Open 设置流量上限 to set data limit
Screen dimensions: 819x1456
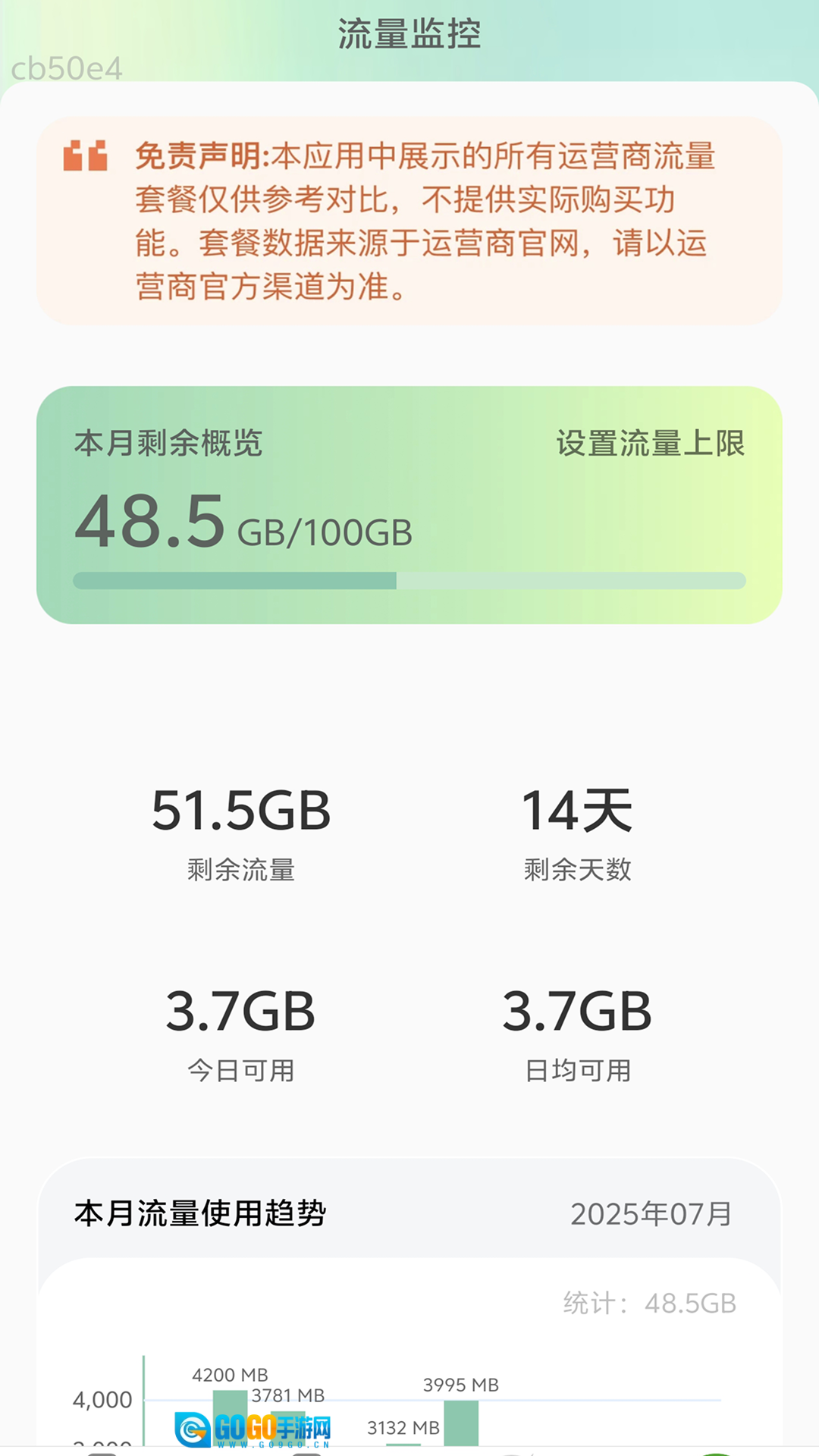[x=651, y=444]
